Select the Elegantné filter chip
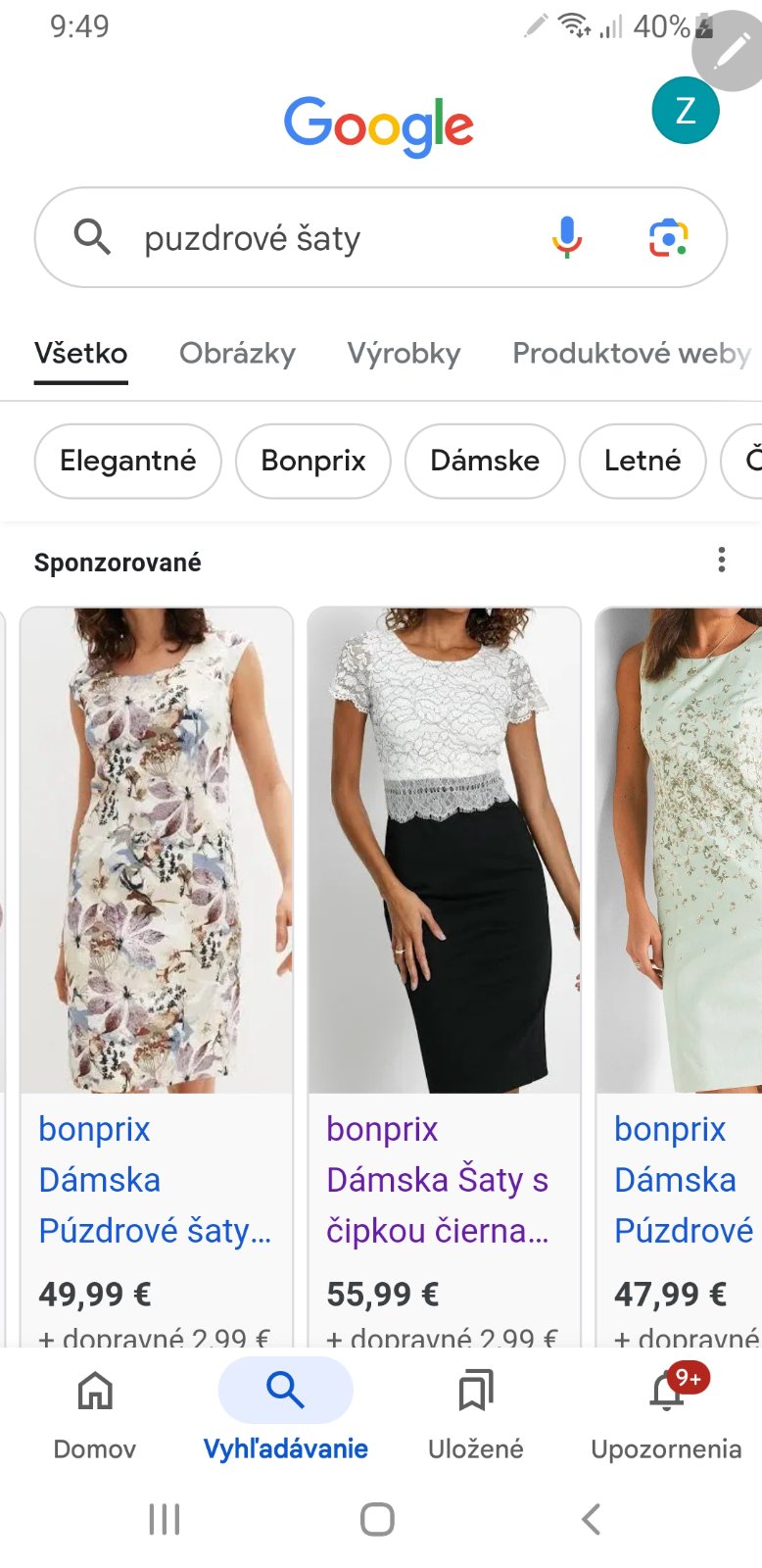762x1568 pixels. [x=127, y=461]
